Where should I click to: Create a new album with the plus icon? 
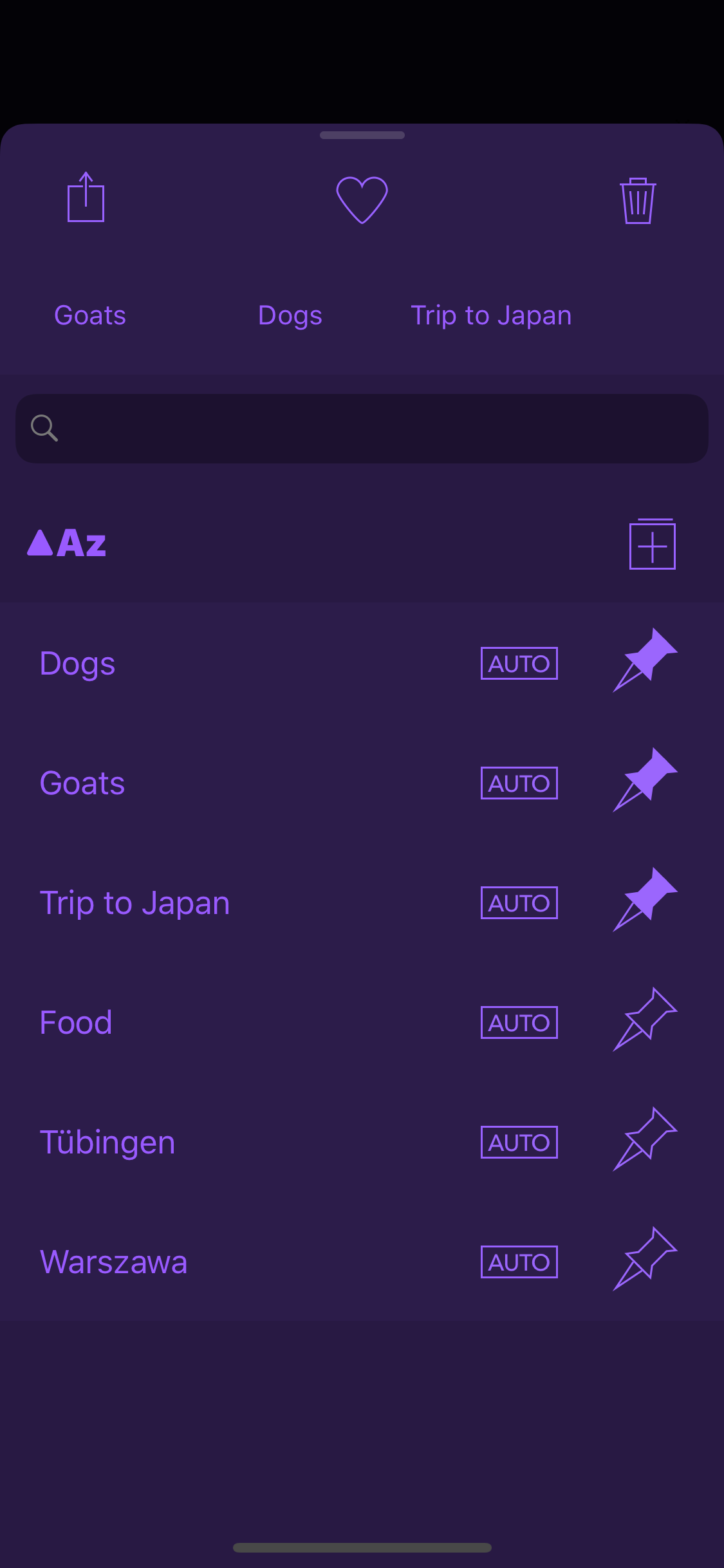(x=652, y=545)
